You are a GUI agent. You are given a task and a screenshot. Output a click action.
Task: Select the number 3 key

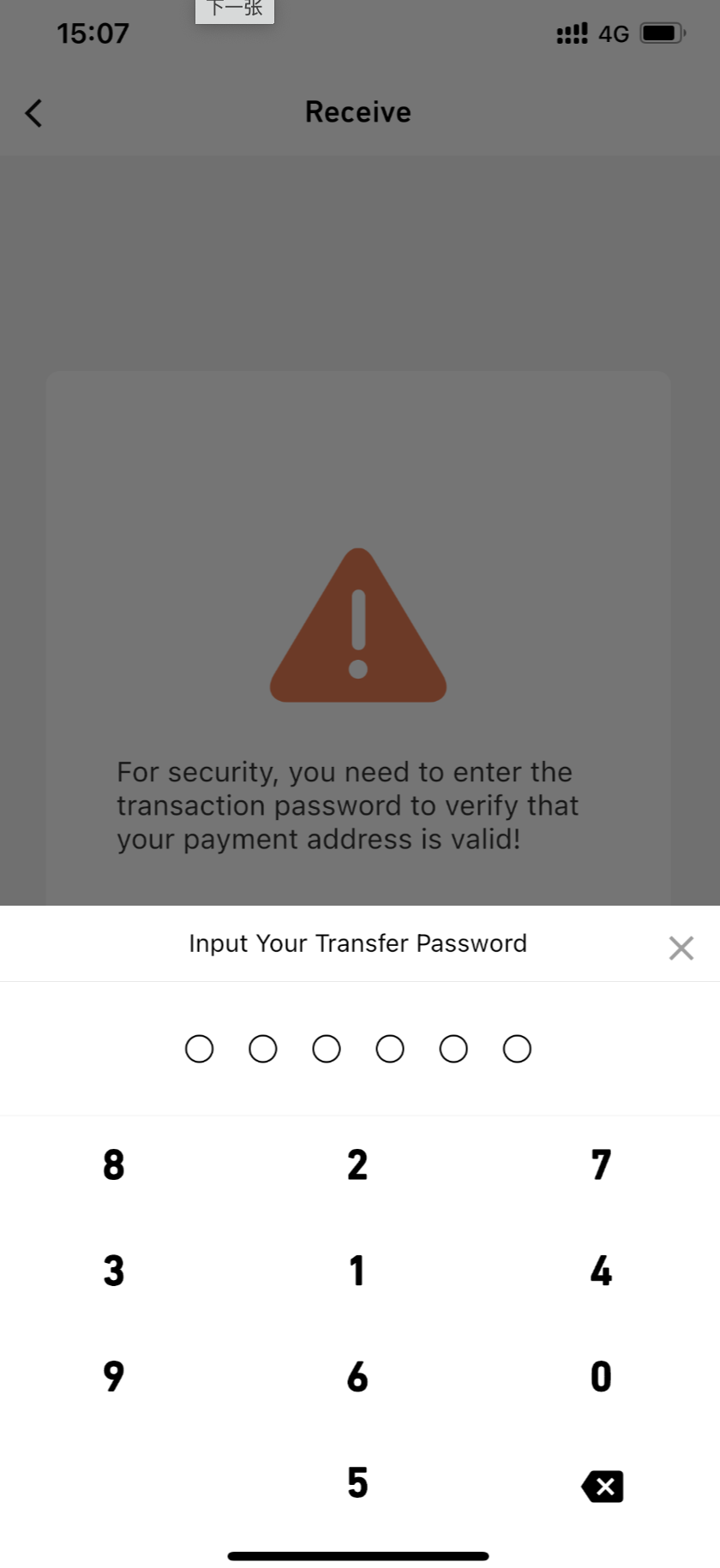tap(114, 1271)
